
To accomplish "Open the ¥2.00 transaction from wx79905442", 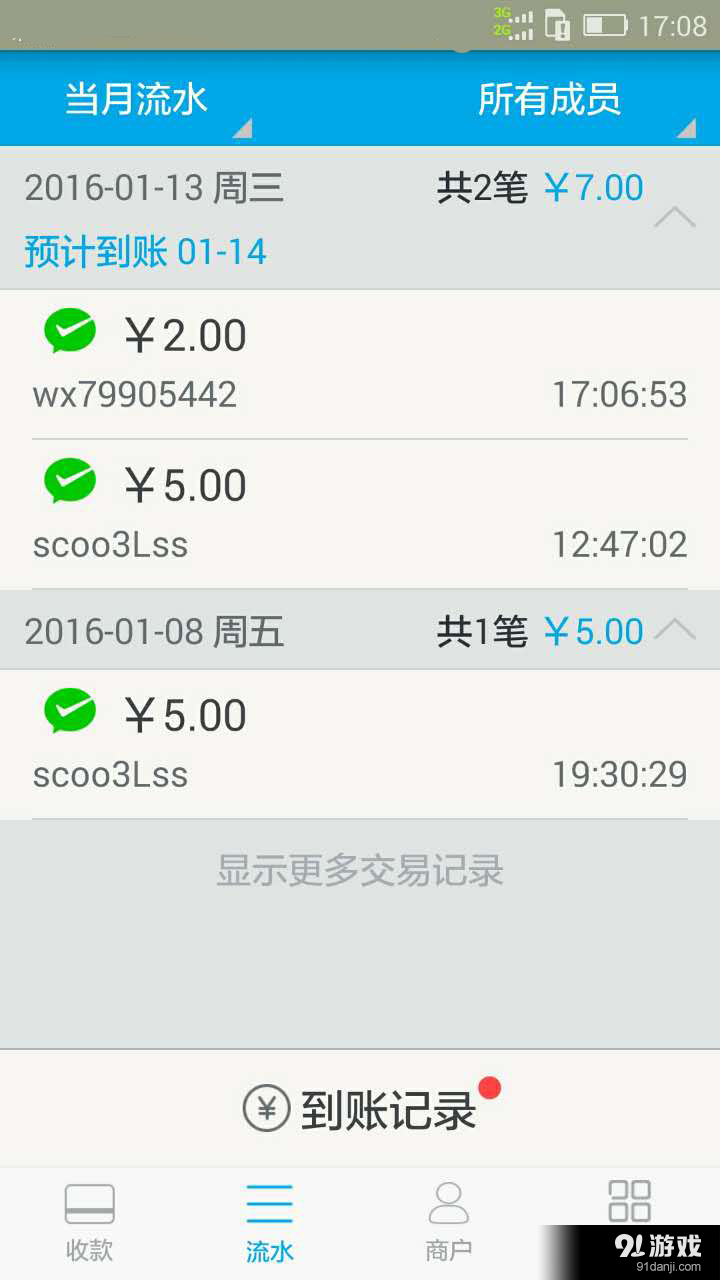I will coord(360,364).
